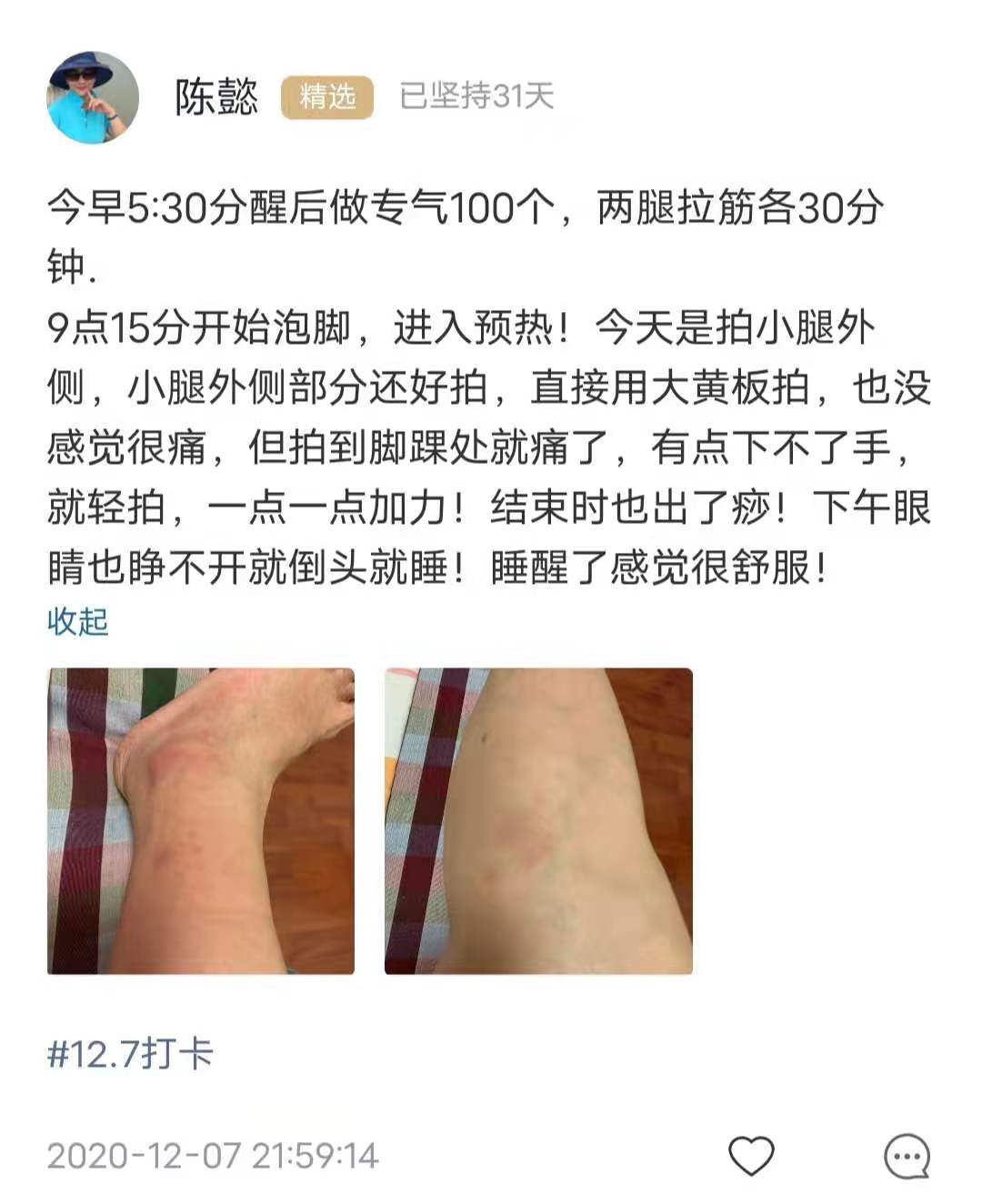This screenshot has height=1204, width=982.
Task: Open the ankle photo thumbnail
Action: pyautogui.click(x=201, y=820)
